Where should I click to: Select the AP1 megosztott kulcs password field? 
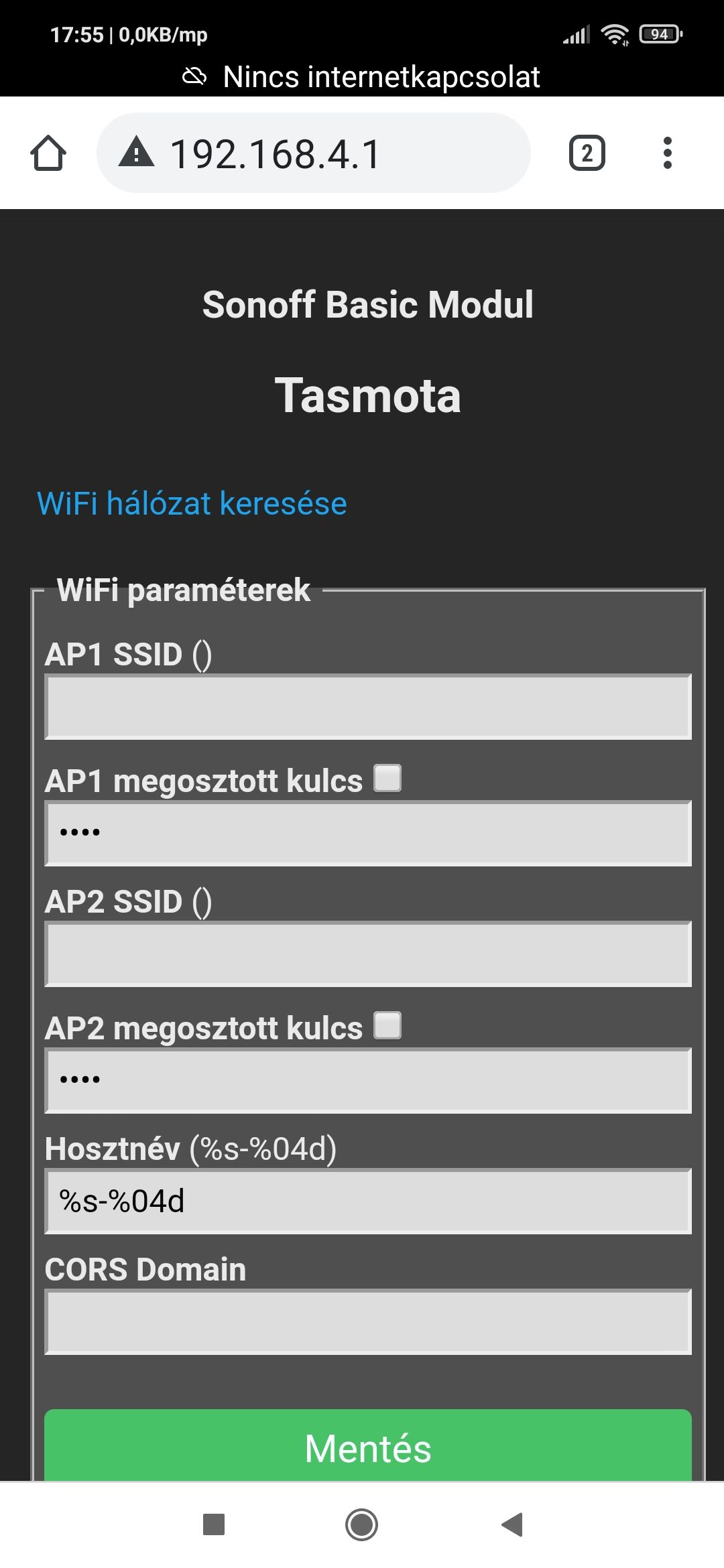tap(367, 834)
